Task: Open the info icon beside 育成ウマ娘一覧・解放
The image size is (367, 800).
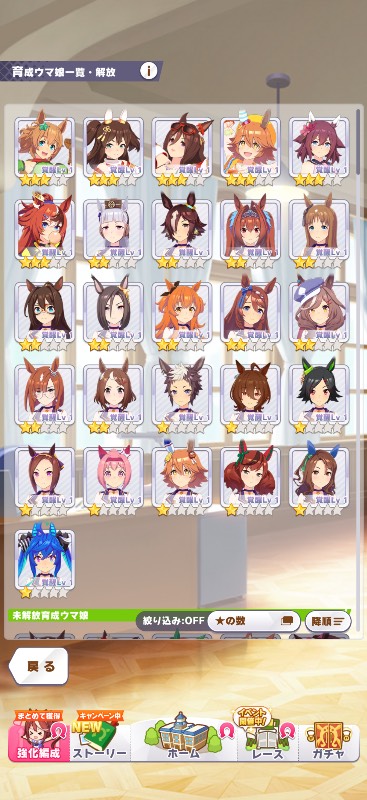Action: coord(149,71)
